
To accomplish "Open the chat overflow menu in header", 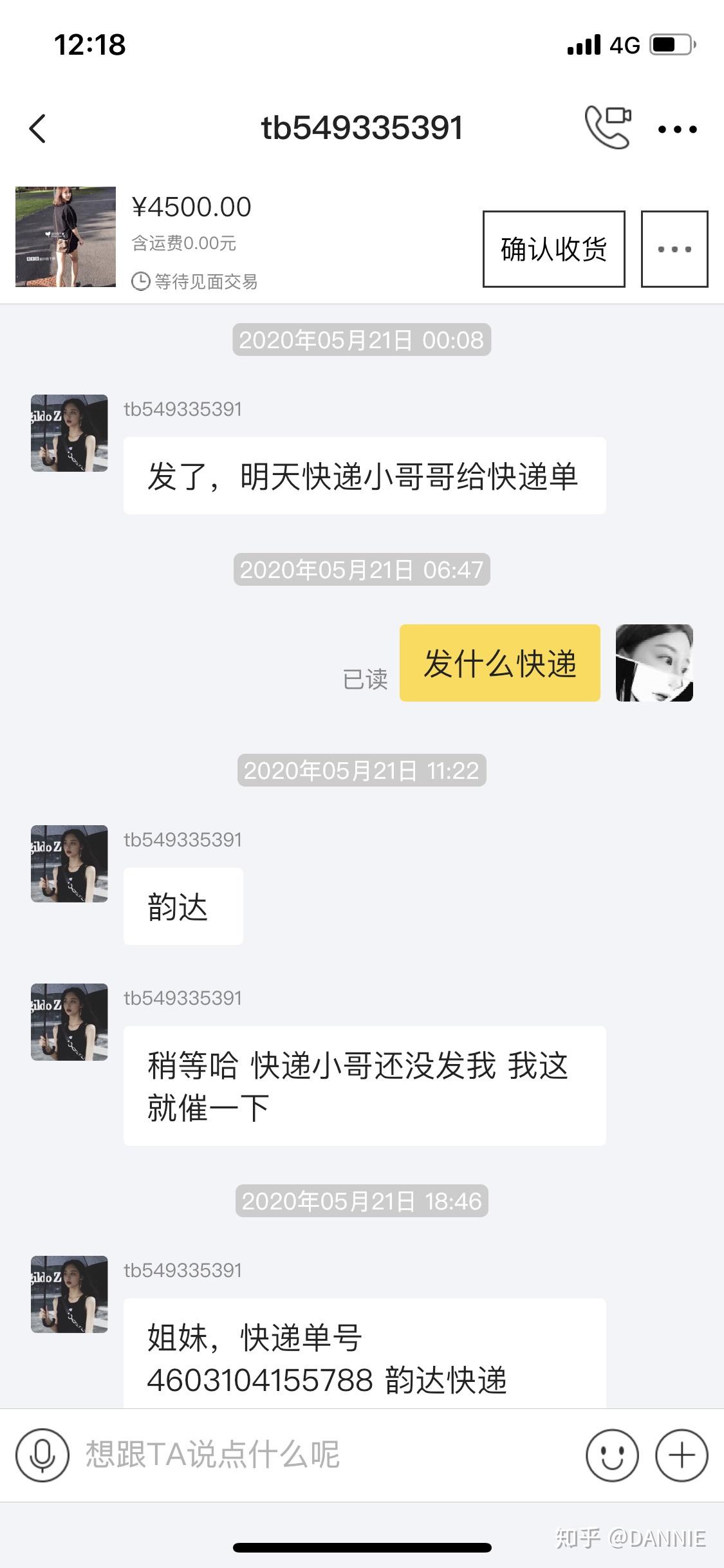I will coord(677,129).
